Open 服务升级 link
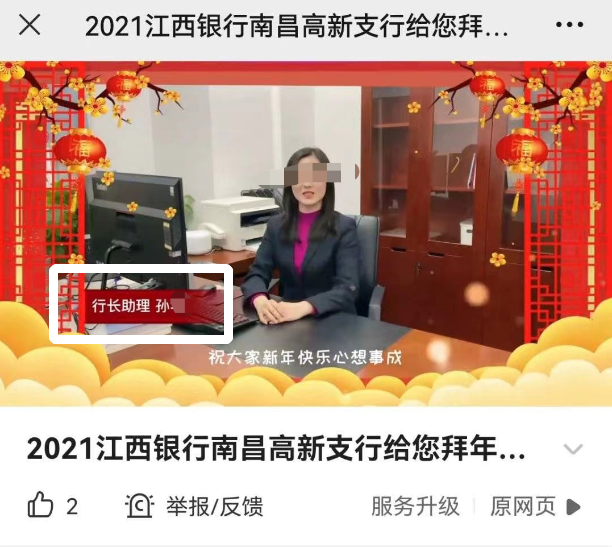 pyautogui.click(x=415, y=506)
